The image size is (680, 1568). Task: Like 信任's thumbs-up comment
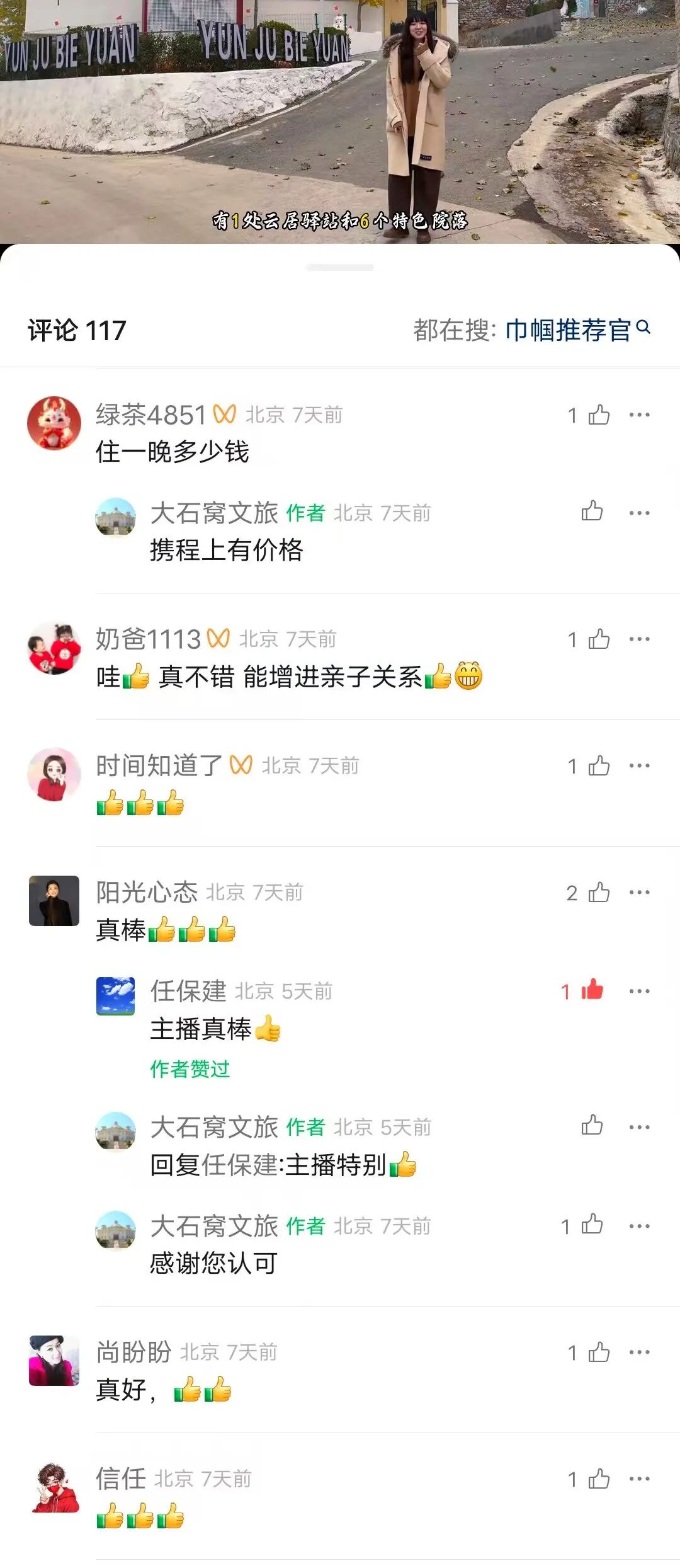click(x=598, y=1479)
